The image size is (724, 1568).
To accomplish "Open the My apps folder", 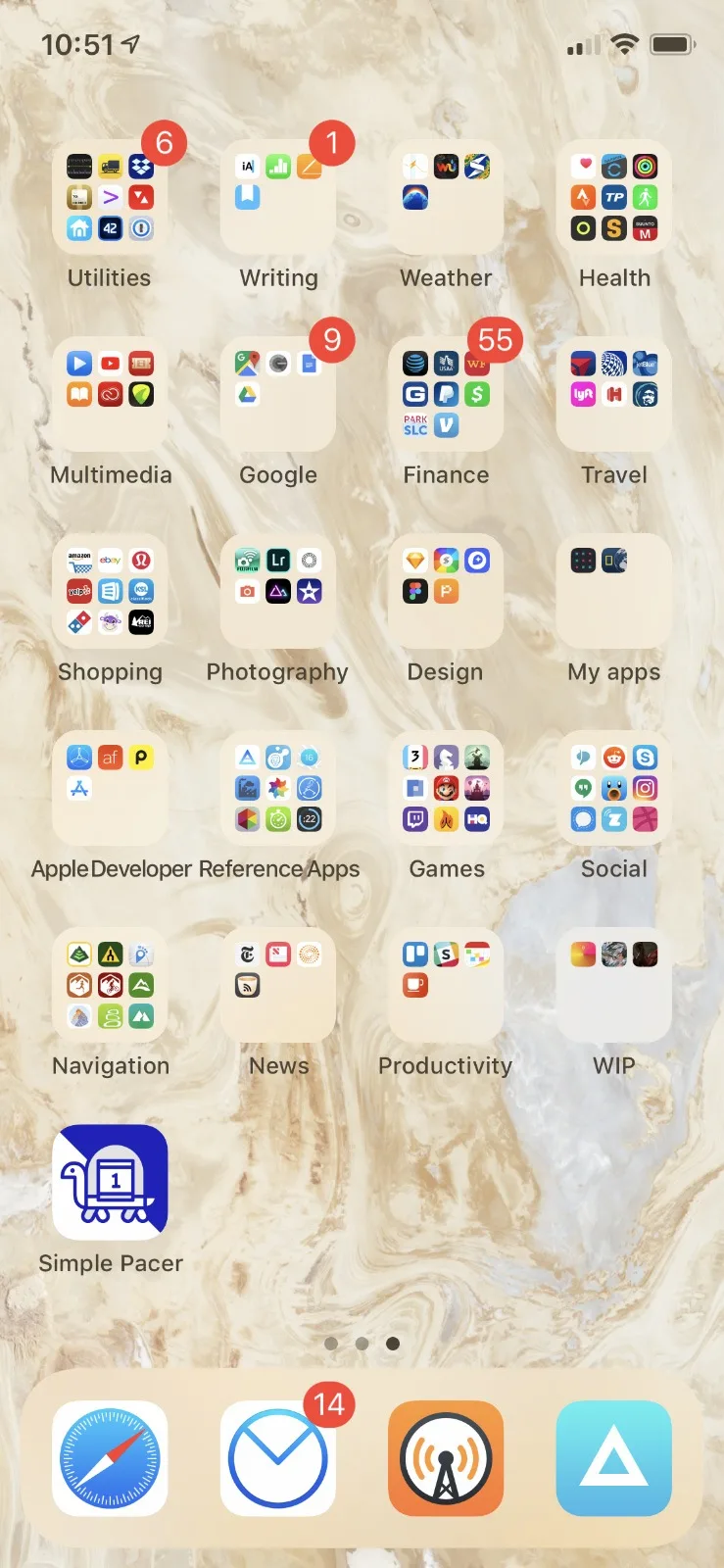I will click(x=614, y=591).
